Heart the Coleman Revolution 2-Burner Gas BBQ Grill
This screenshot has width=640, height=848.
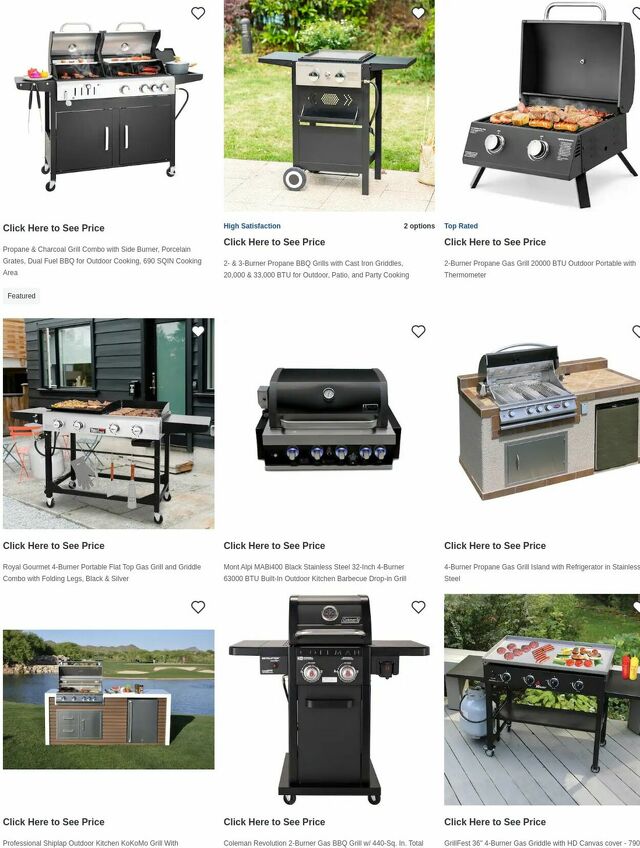tap(418, 607)
